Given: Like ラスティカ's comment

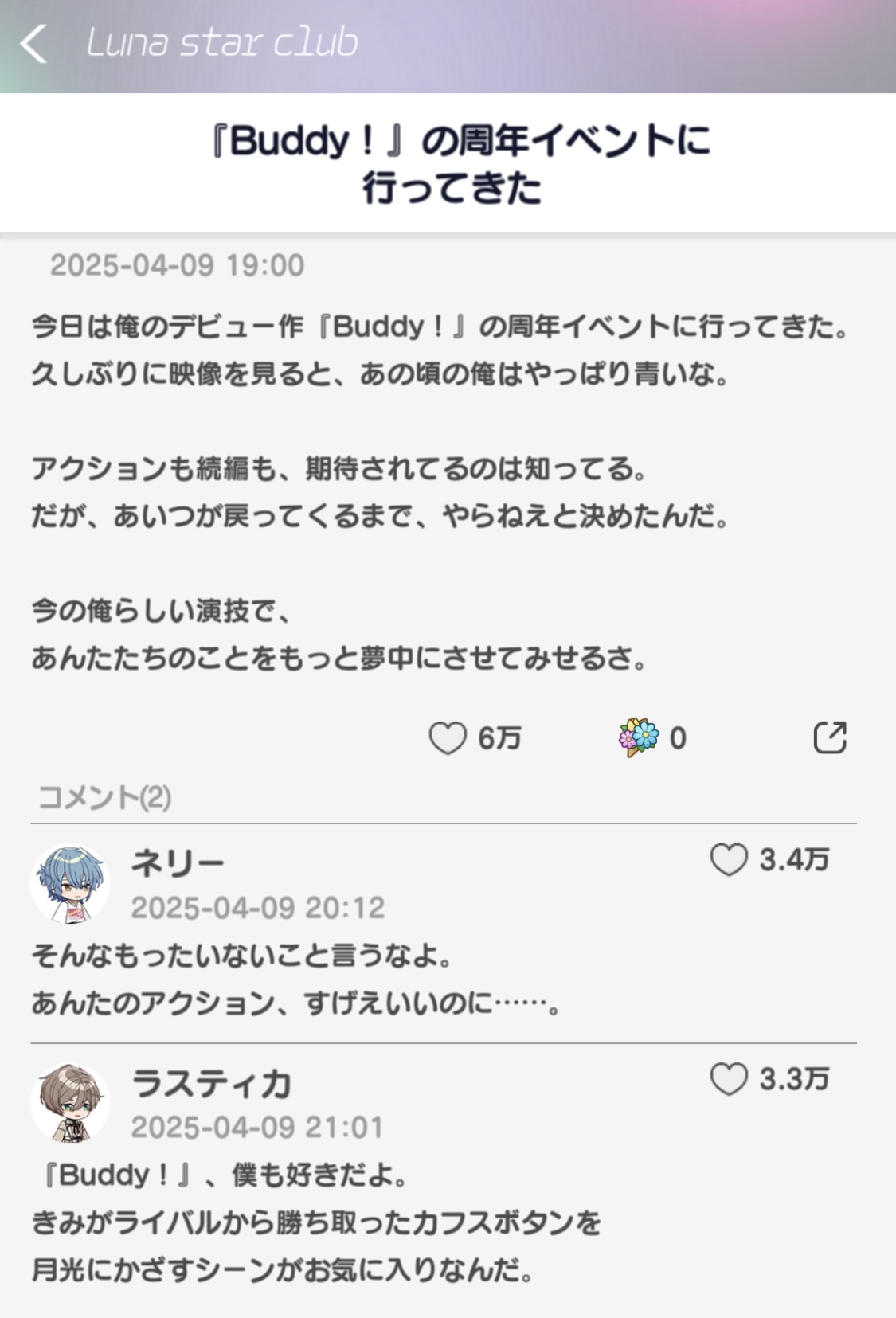Looking at the screenshot, I should click(729, 1080).
